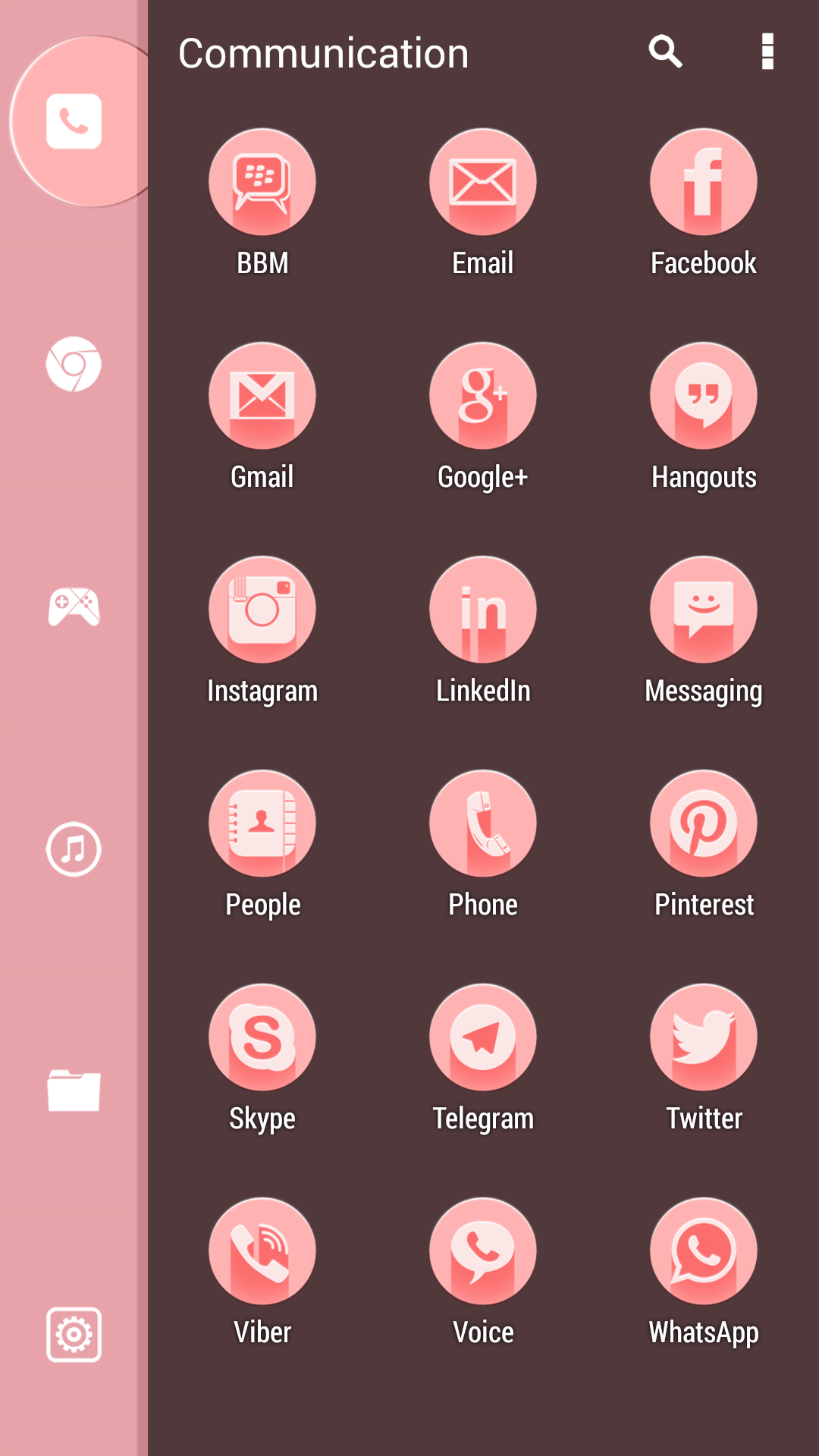The width and height of the screenshot is (819, 1456).
Task: Start the Telegram app
Action: tap(482, 1037)
